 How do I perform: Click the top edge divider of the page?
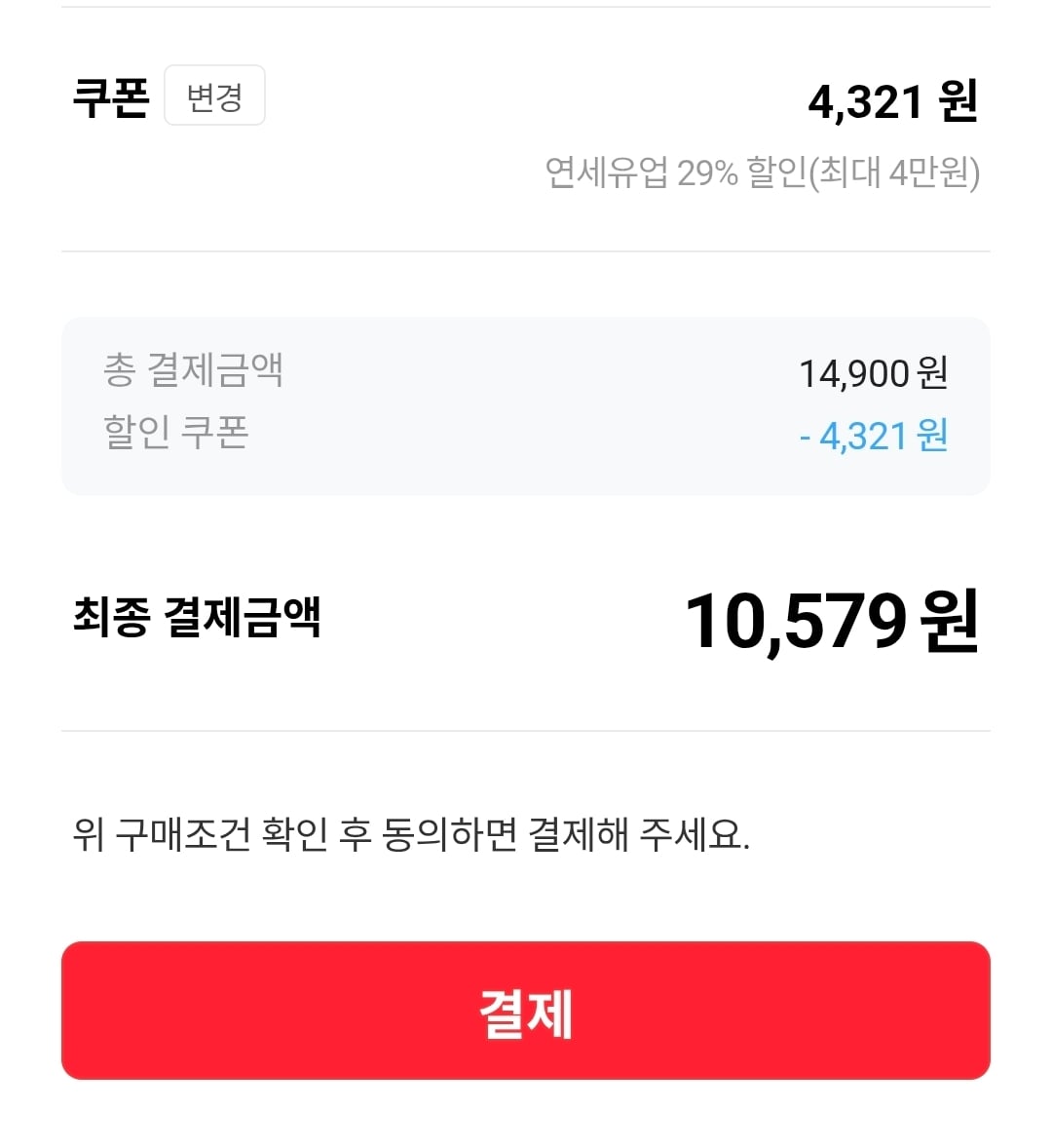point(526,6)
